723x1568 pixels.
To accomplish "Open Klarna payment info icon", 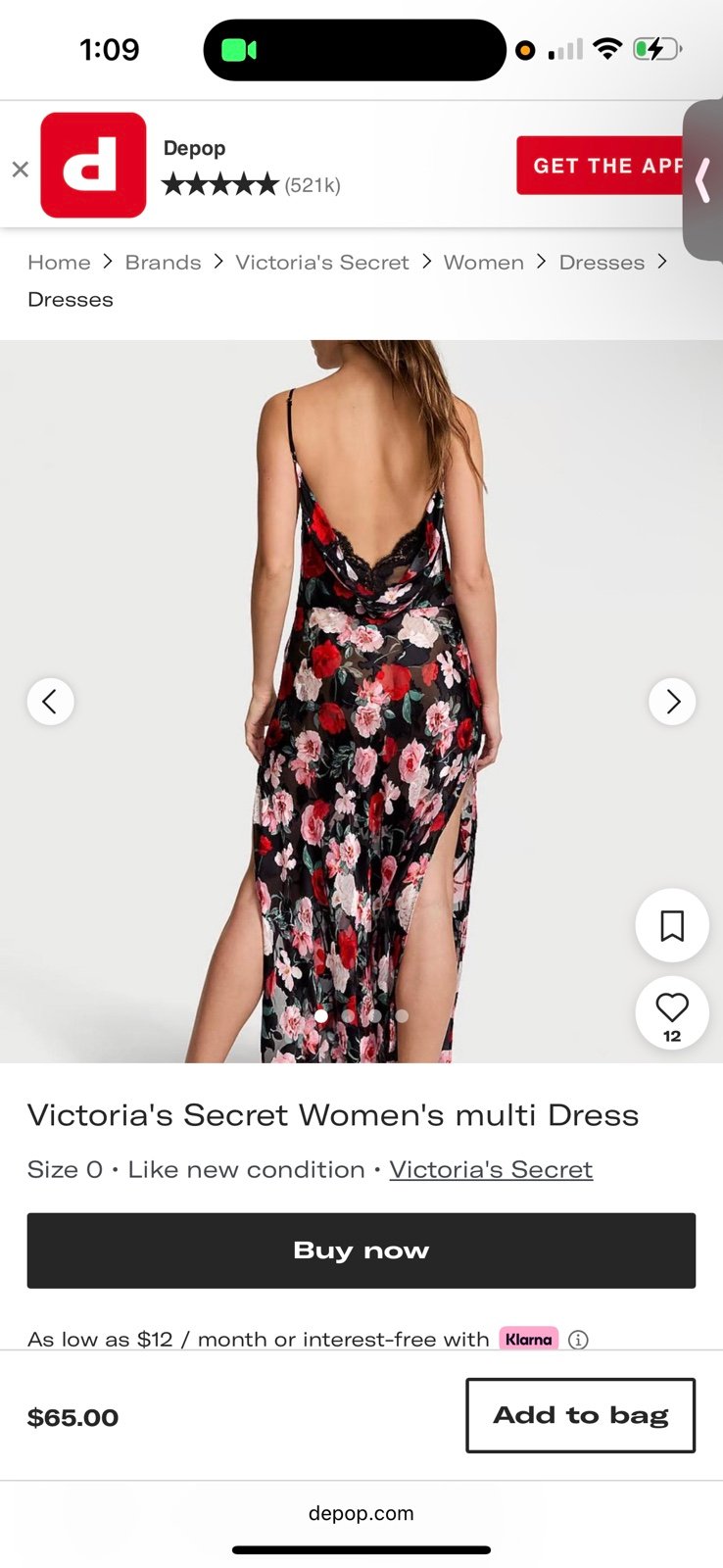I will [x=578, y=1340].
